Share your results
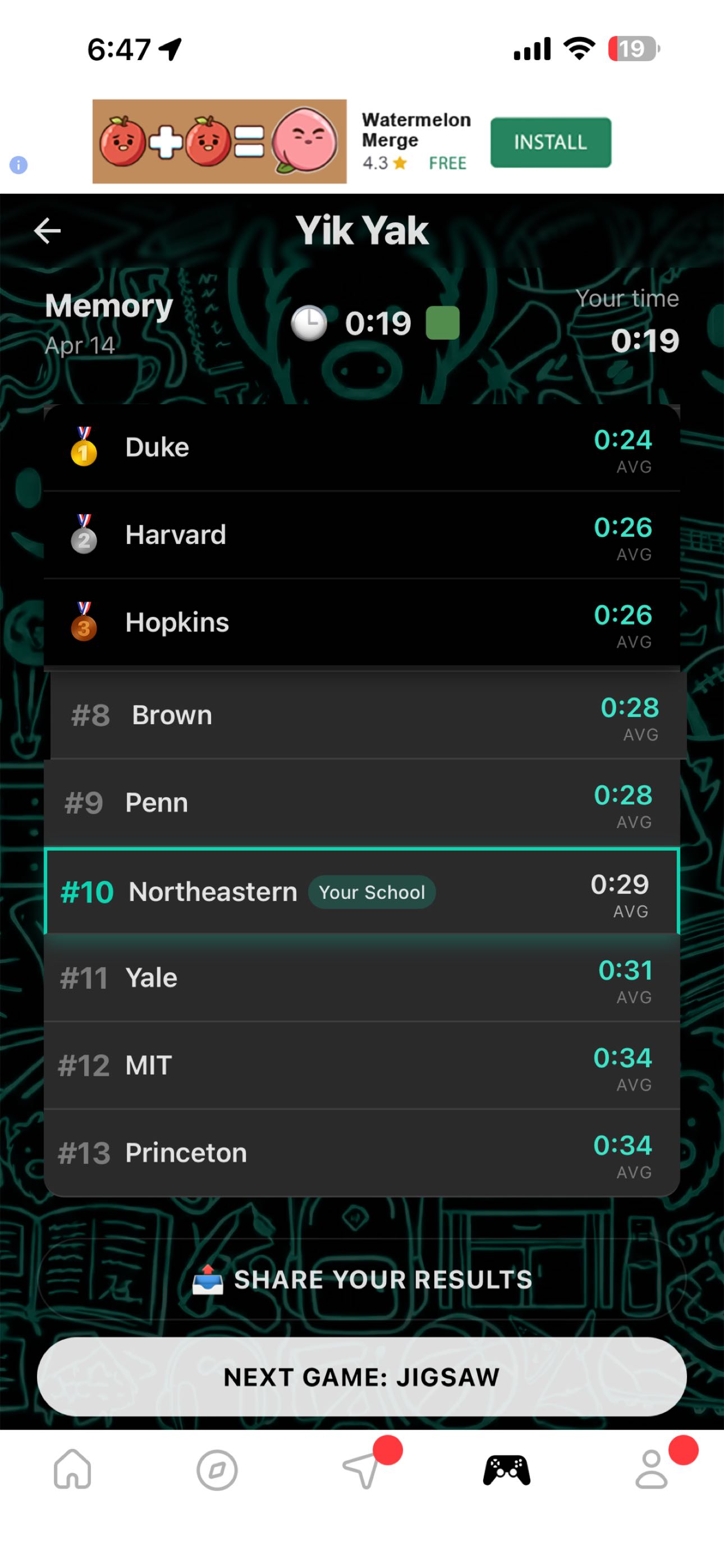Screen dimensions: 724x1568 click(362, 1279)
